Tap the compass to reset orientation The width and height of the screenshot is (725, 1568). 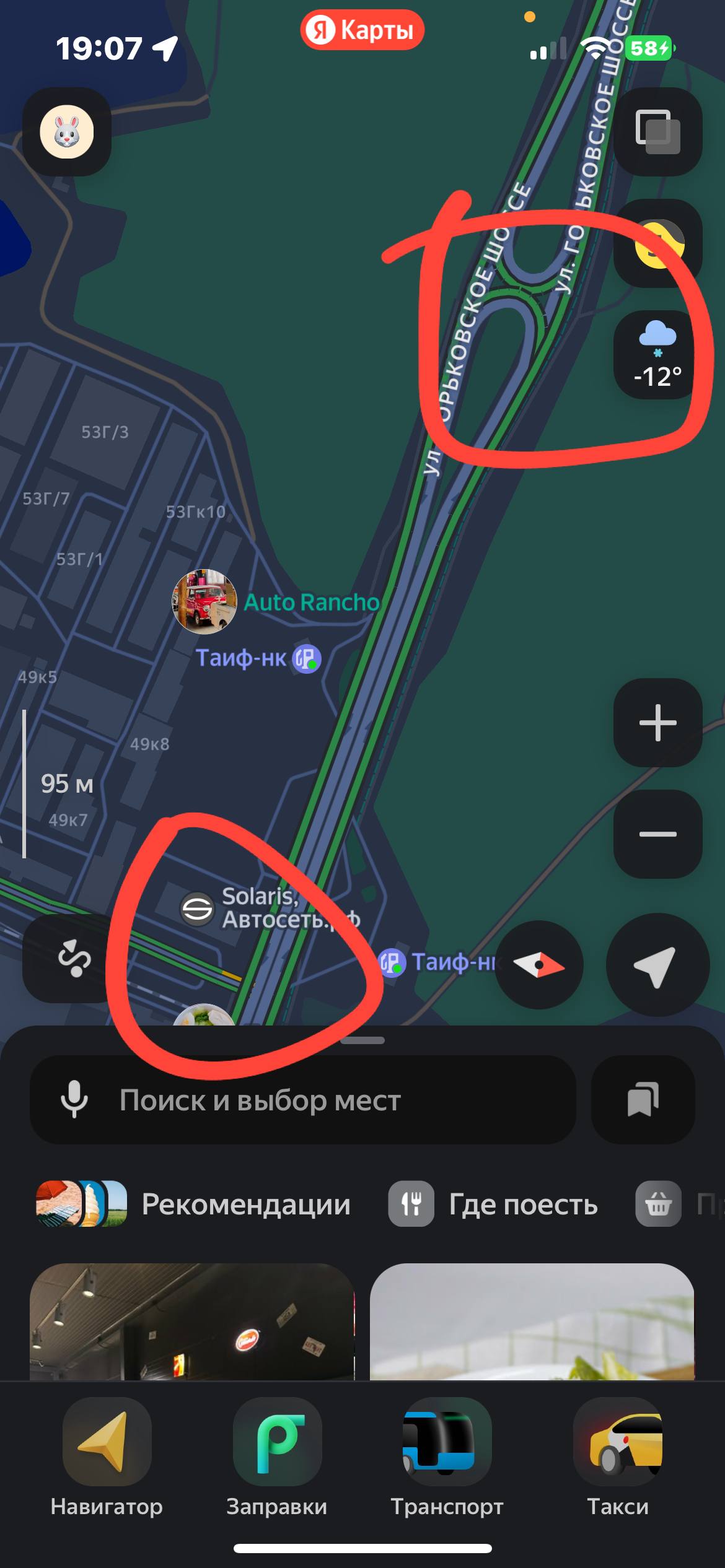[539, 965]
